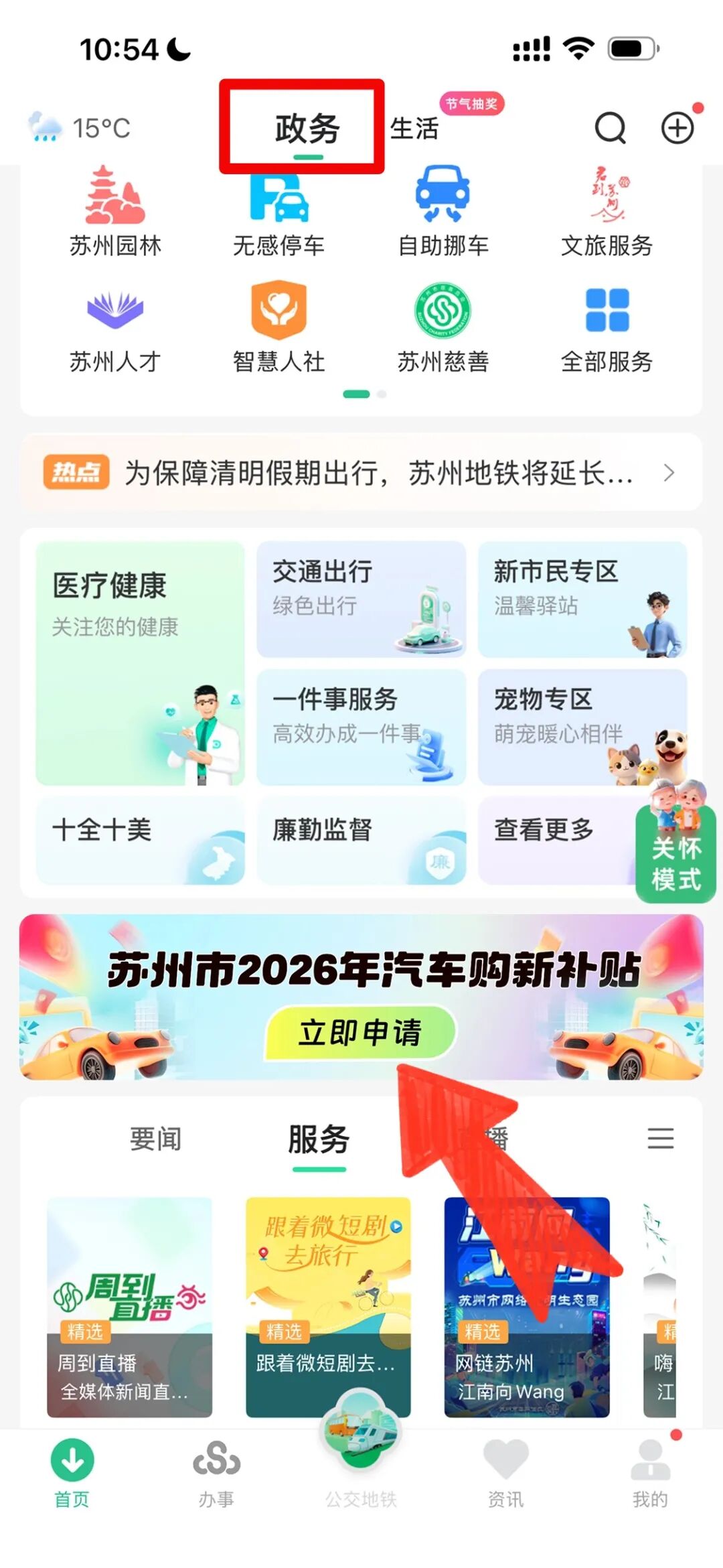
Task: Open 交通出行 card
Action: click(361, 599)
